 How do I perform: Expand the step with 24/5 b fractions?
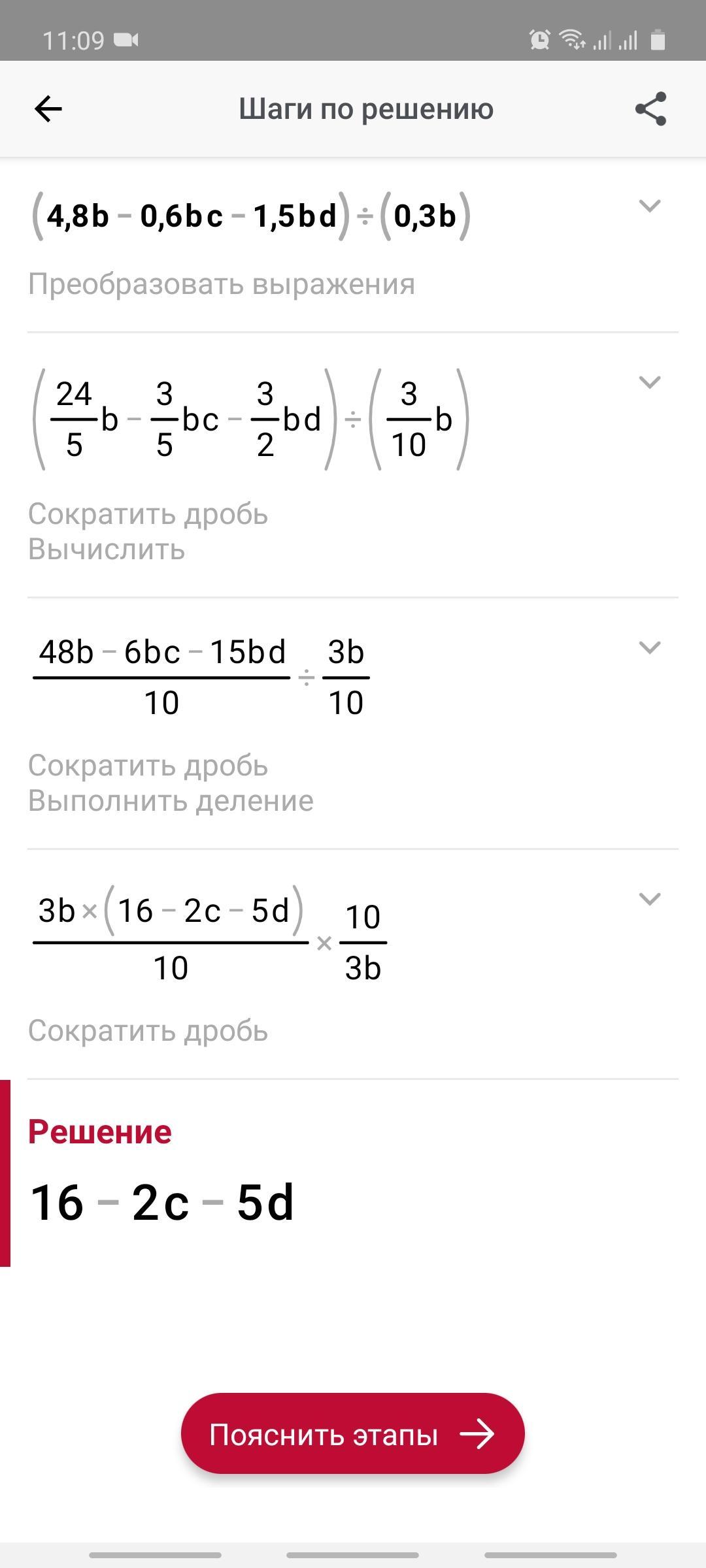649,382
